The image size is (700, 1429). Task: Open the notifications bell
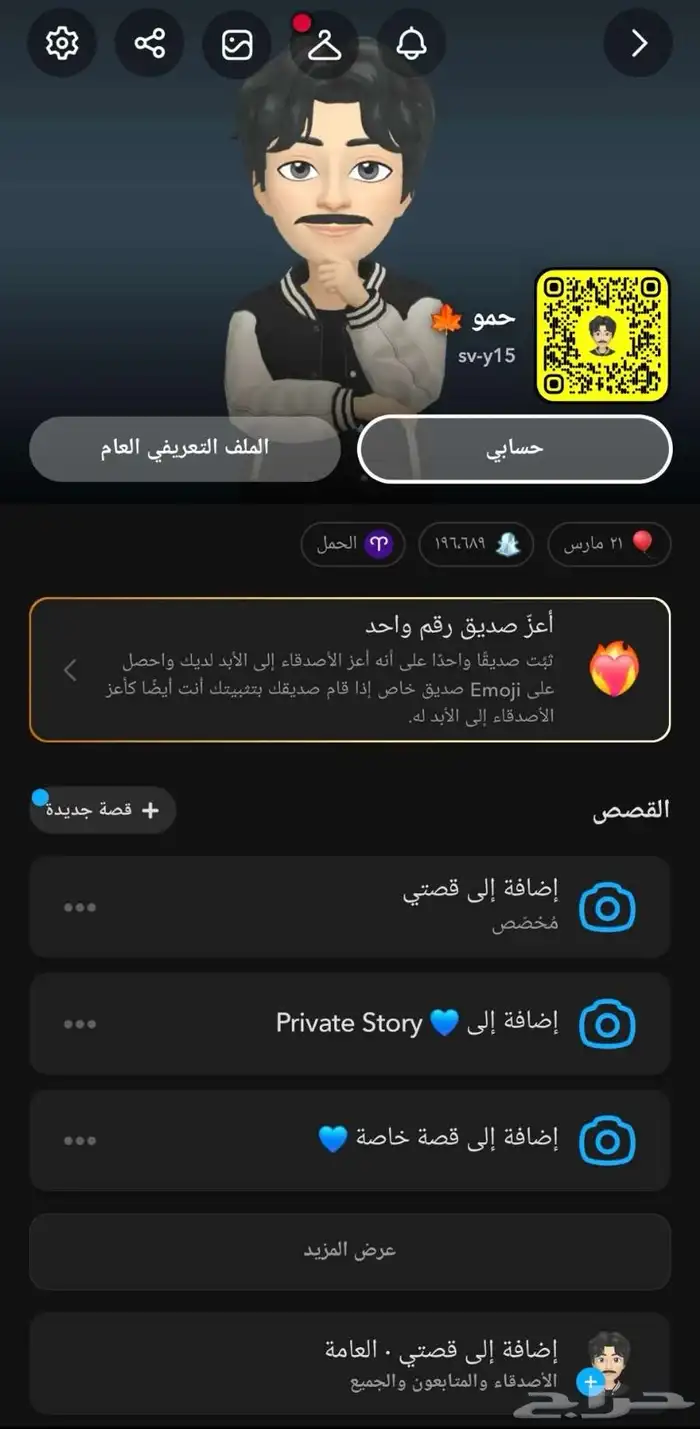pyautogui.click(x=412, y=43)
